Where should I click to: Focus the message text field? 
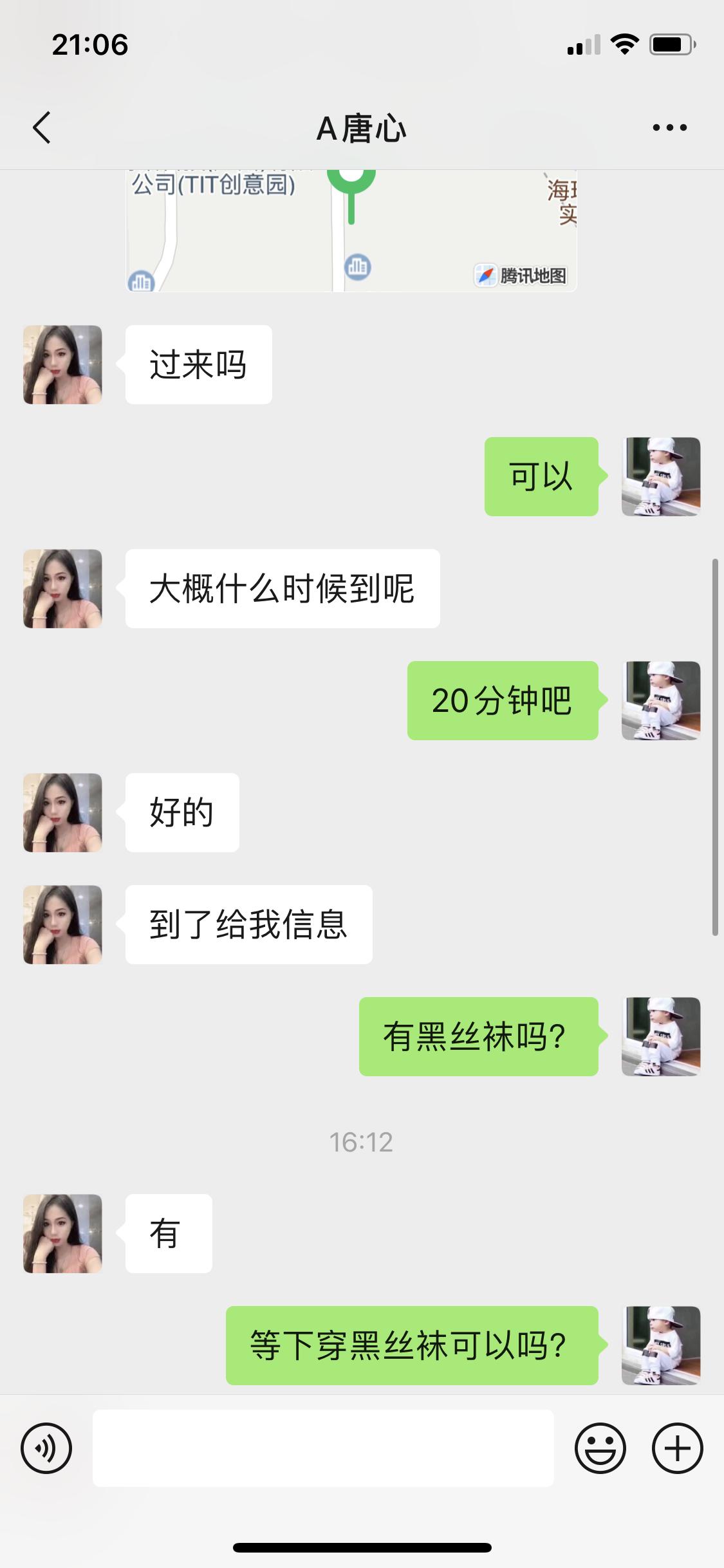point(323,1448)
